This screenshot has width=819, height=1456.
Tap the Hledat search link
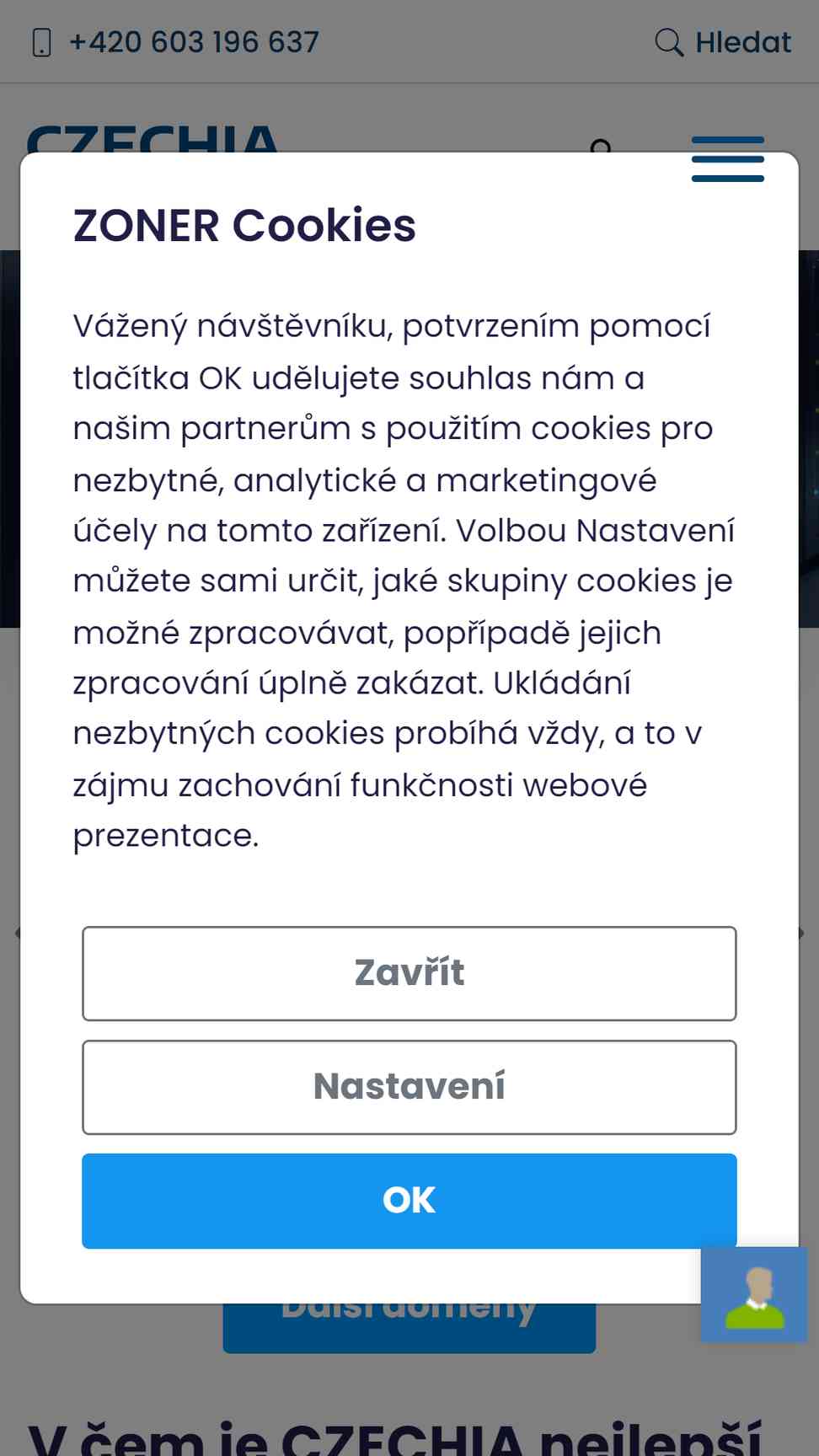[723, 42]
